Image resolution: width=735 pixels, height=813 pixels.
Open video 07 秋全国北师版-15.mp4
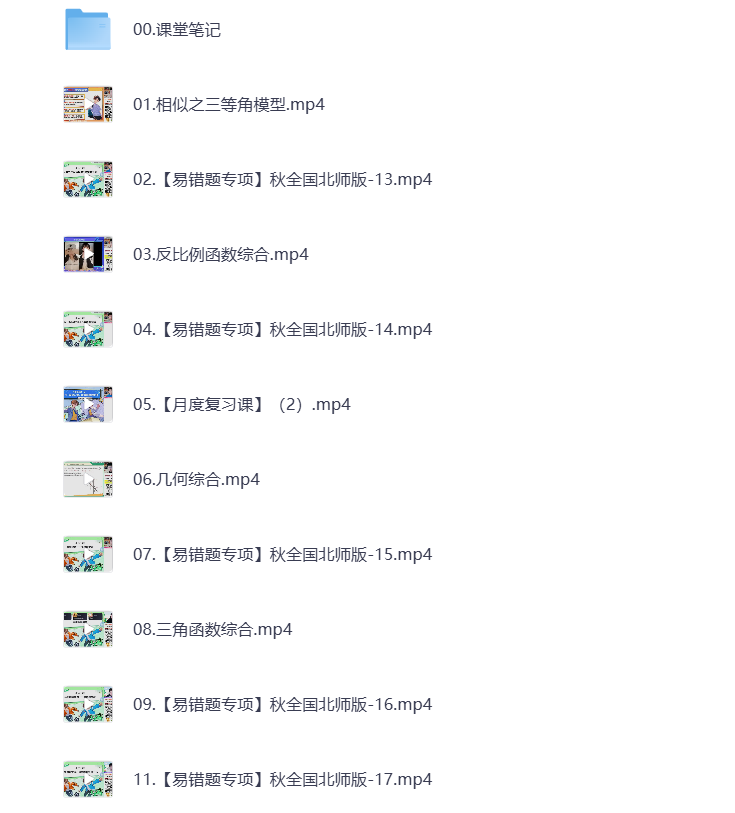click(282, 554)
